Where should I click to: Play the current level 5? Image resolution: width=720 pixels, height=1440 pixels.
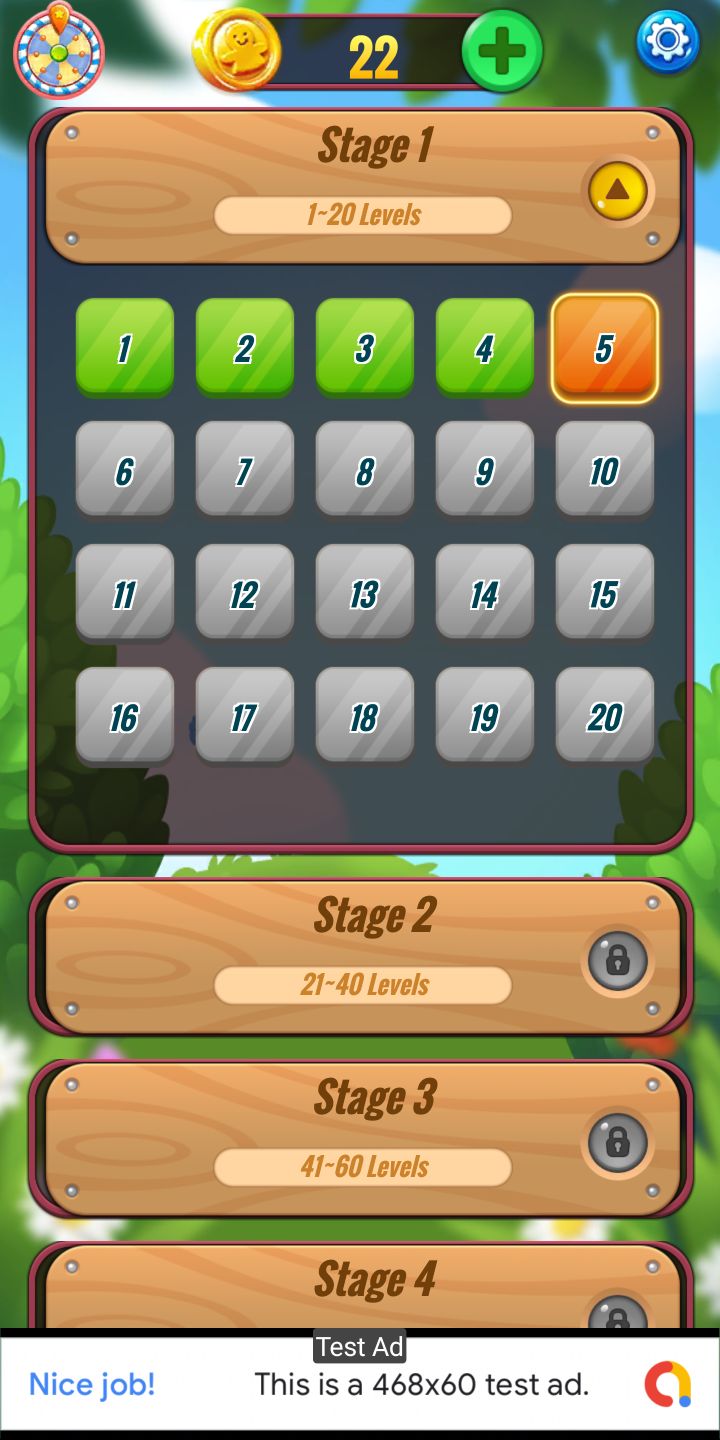point(604,347)
